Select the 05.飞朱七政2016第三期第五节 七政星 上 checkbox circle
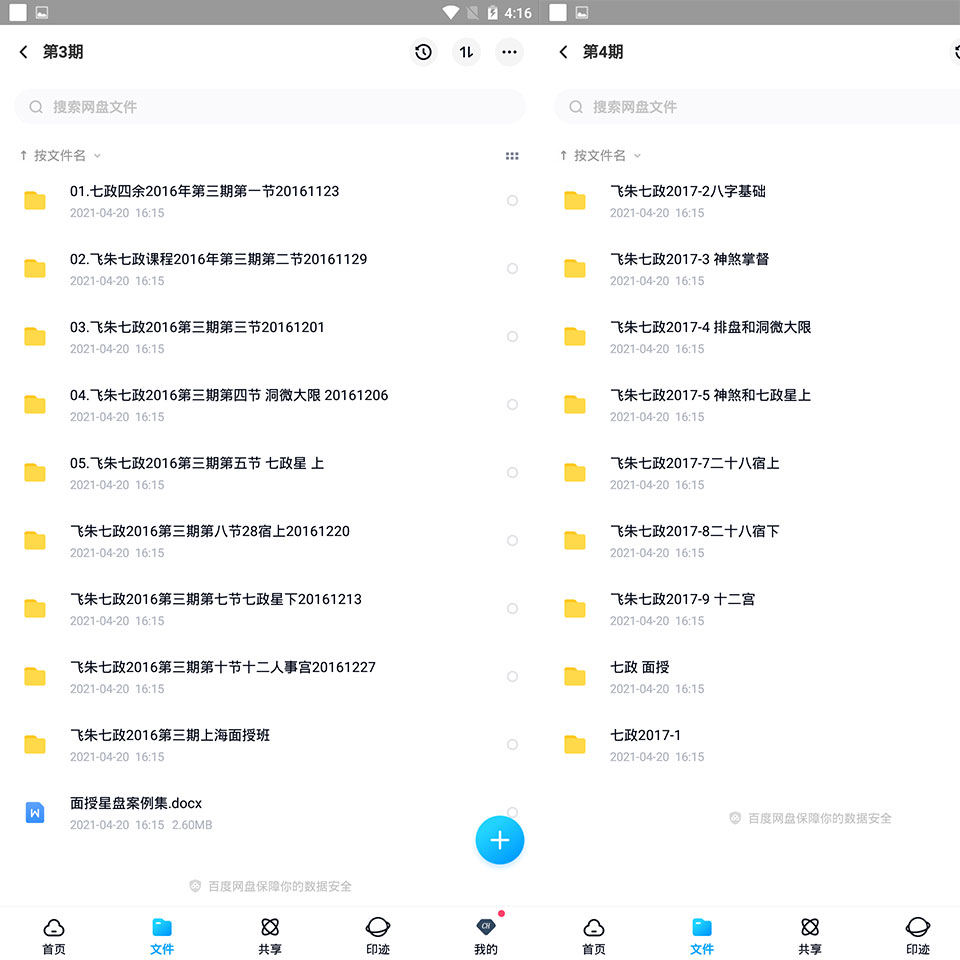This screenshot has height=960, width=960. (512, 473)
